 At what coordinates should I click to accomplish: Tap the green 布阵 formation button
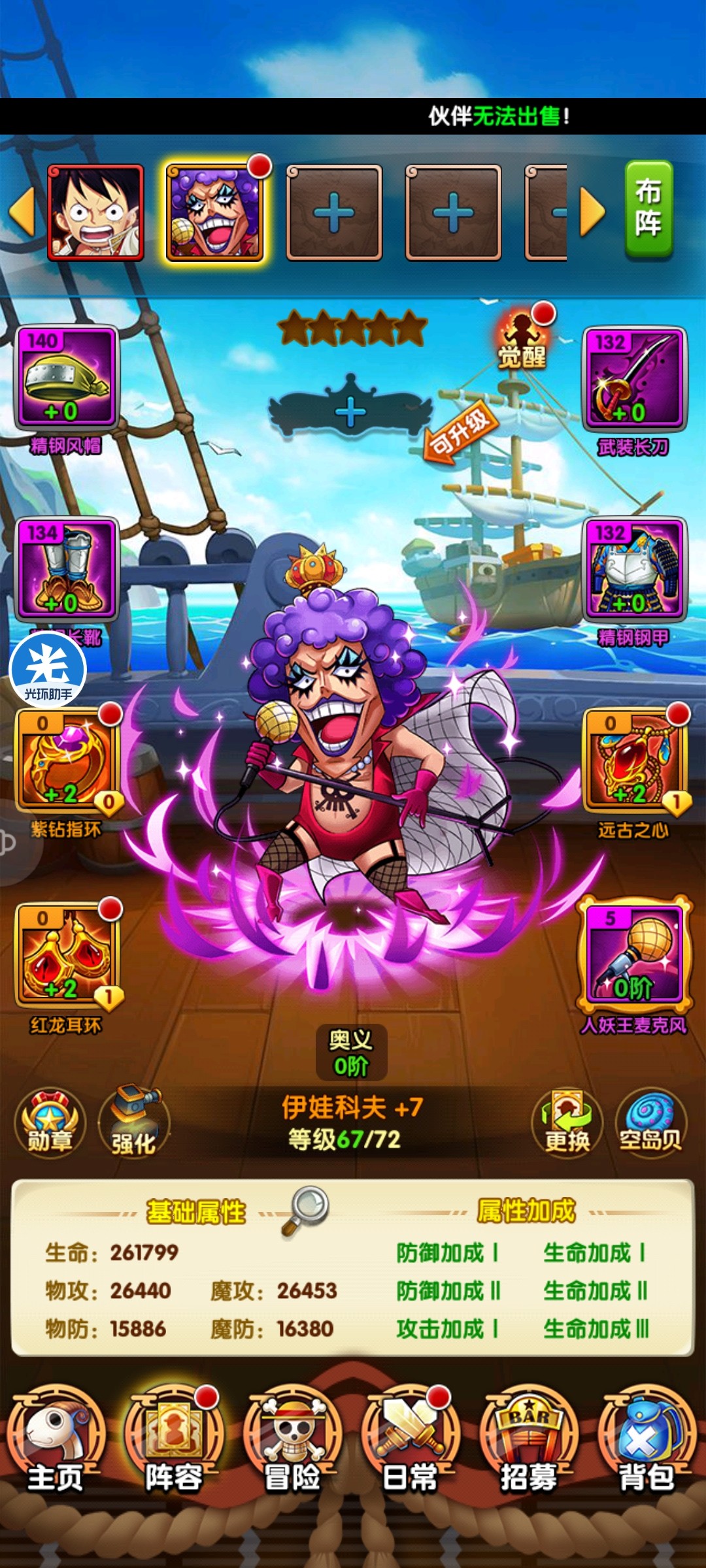tap(648, 209)
